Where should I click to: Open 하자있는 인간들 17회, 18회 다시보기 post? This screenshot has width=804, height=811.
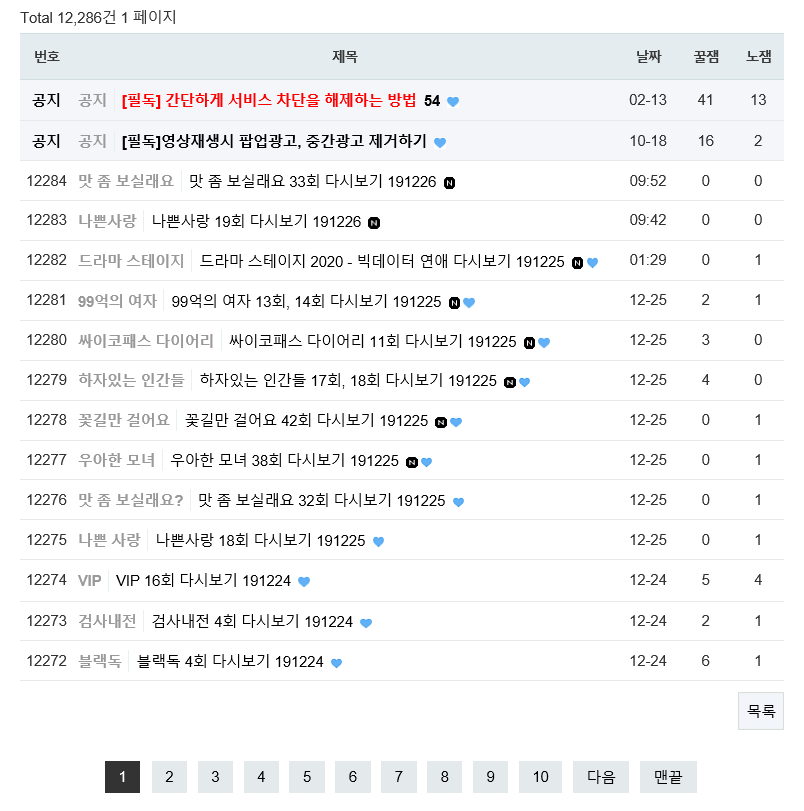click(348, 381)
